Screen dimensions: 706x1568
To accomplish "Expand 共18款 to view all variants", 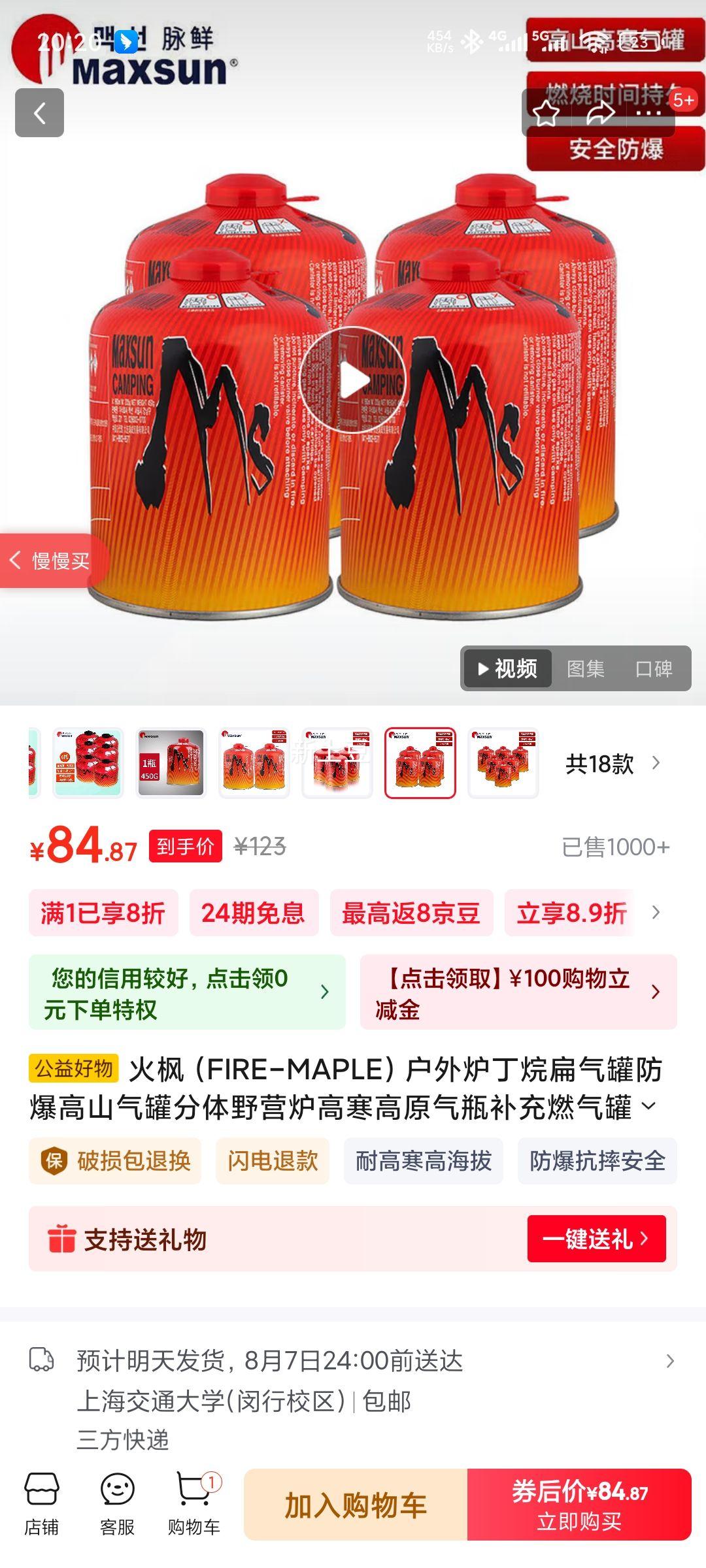I will (614, 763).
